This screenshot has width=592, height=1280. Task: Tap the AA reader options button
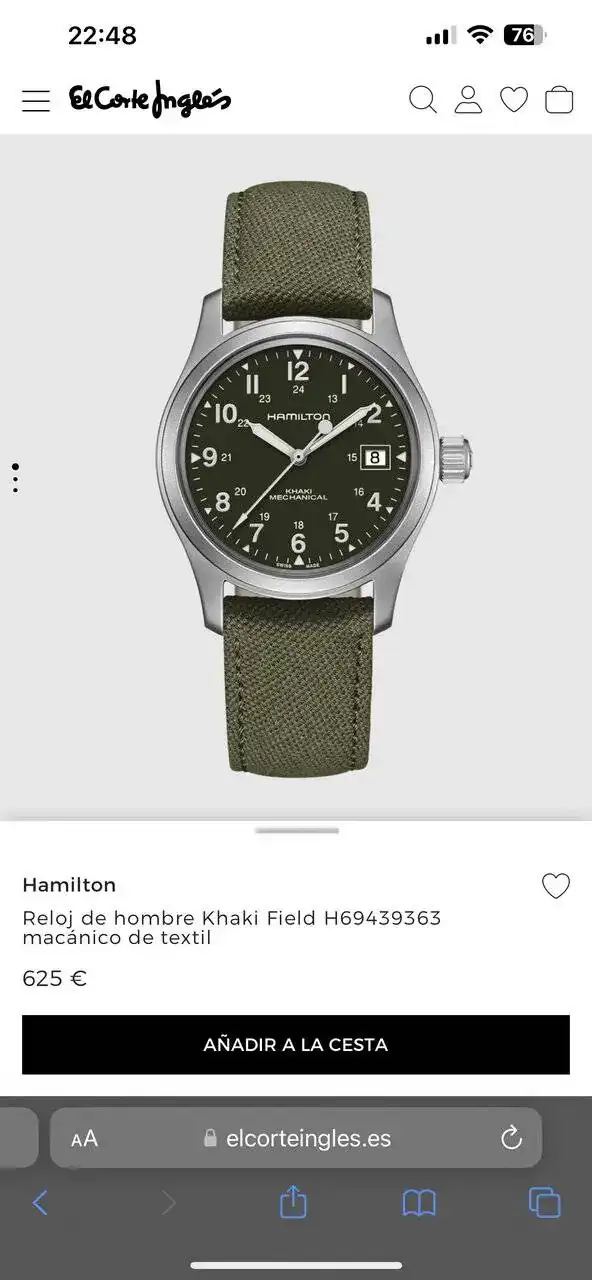[x=85, y=1138]
